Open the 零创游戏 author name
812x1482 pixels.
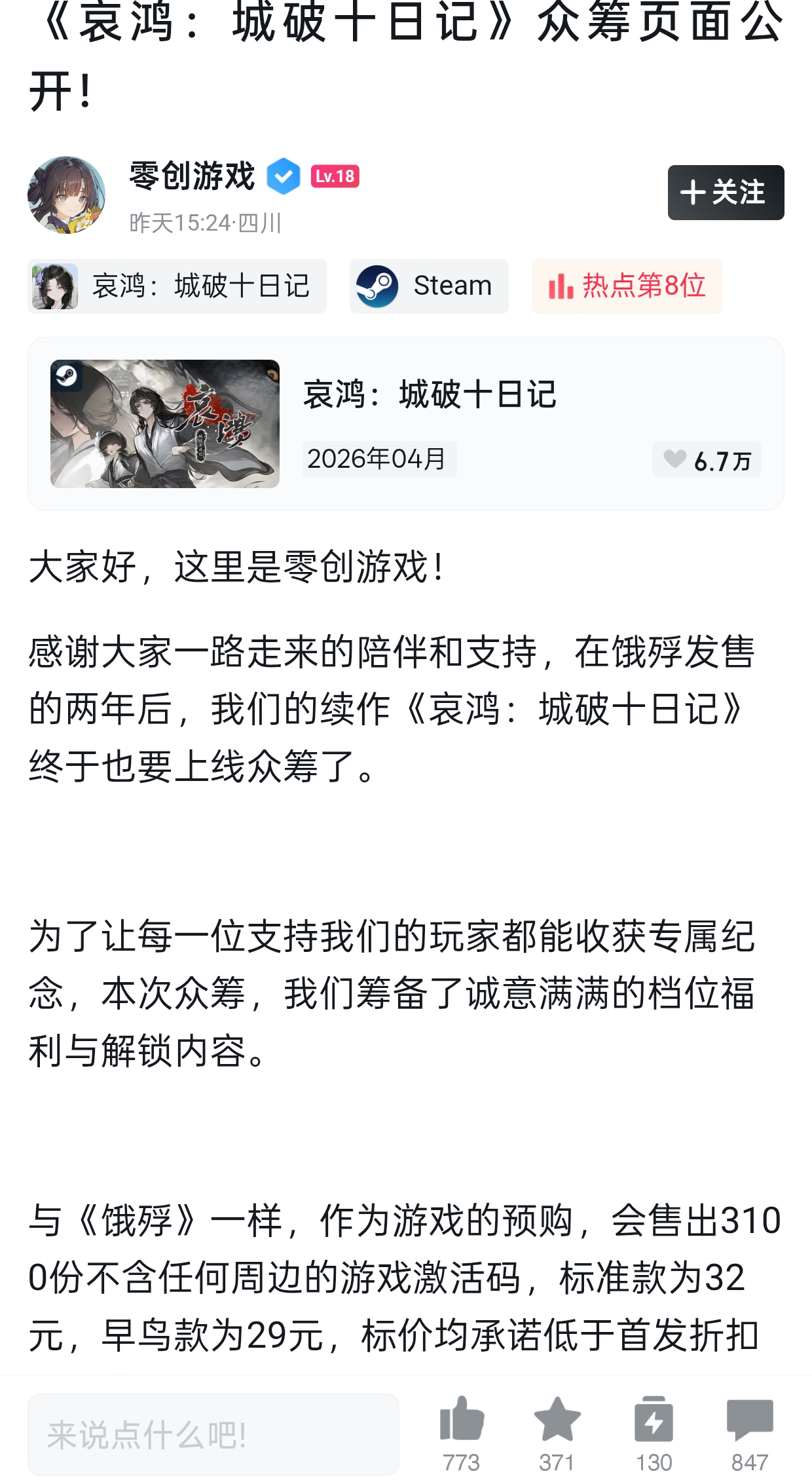click(x=193, y=176)
